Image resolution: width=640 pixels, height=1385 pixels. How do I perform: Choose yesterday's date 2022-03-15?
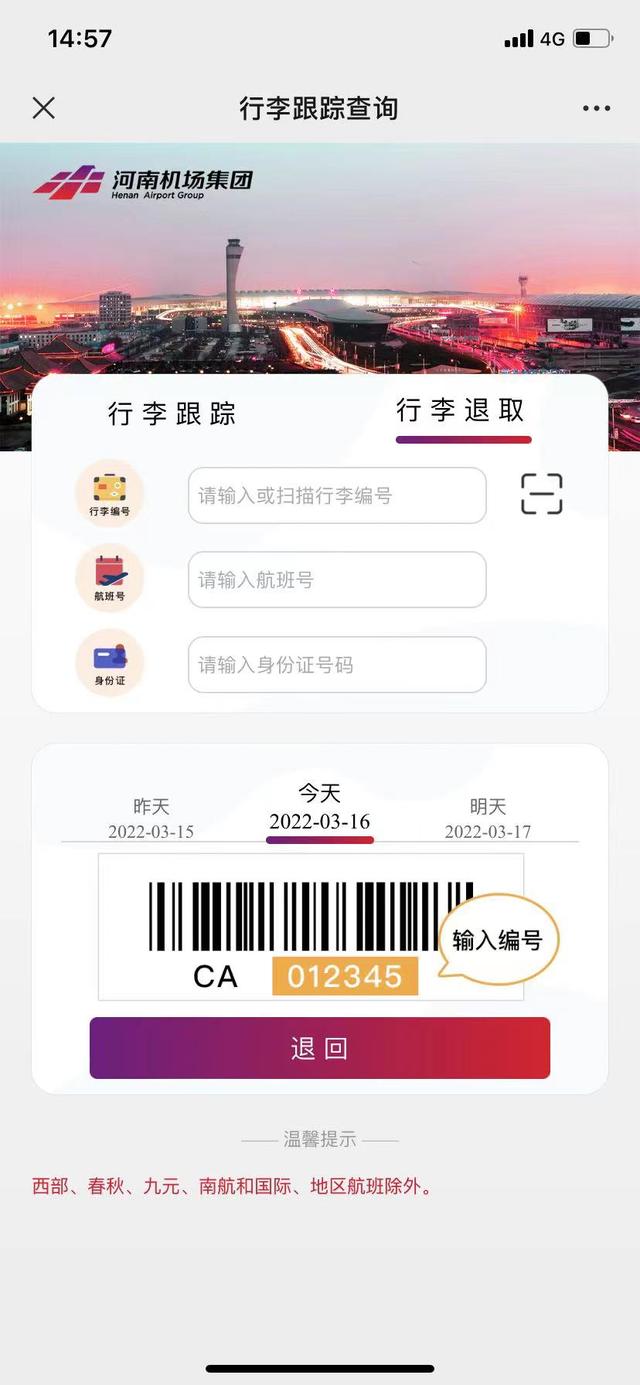[151, 818]
